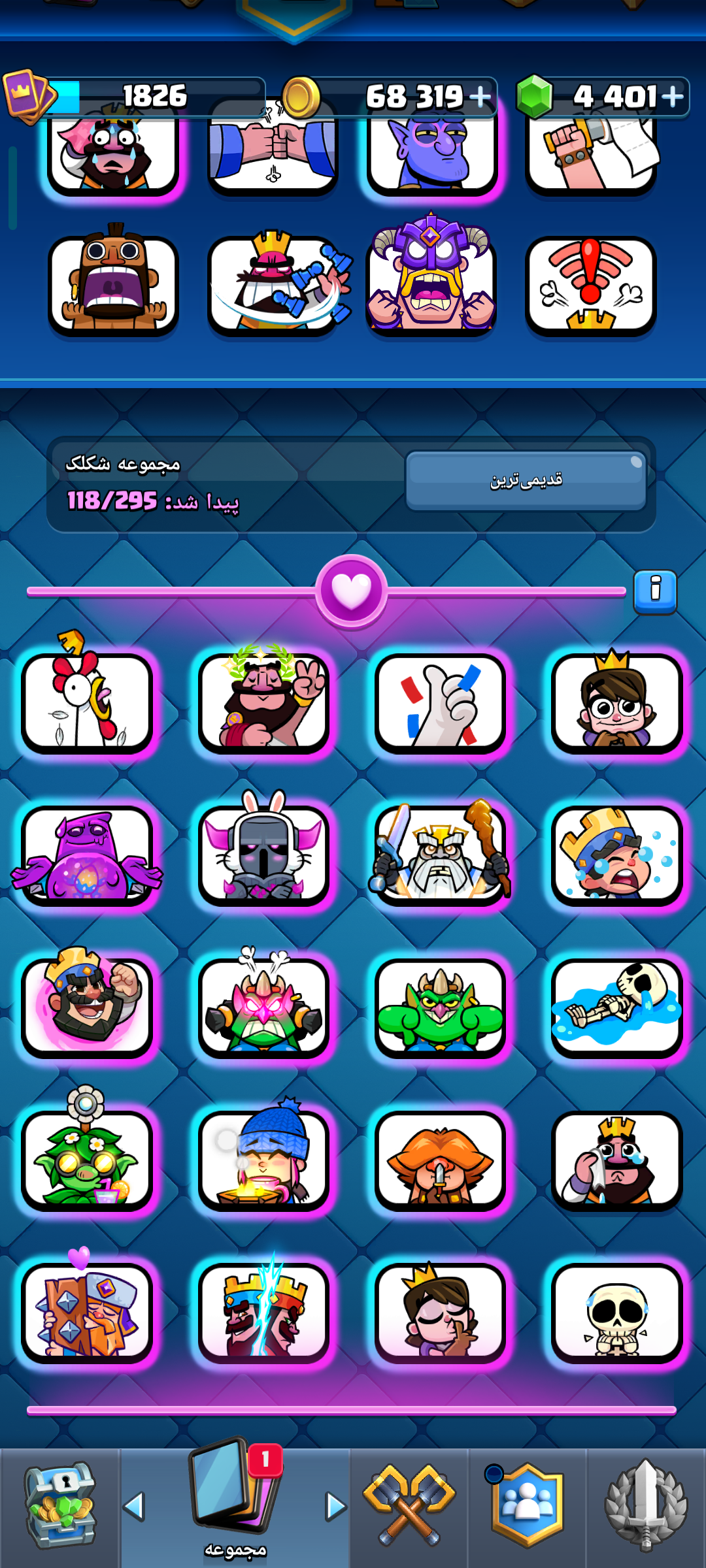The width and height of the screenshot is (706, 1568).
Task: Pick the crossed fingers hand emote
Action: 440,702
